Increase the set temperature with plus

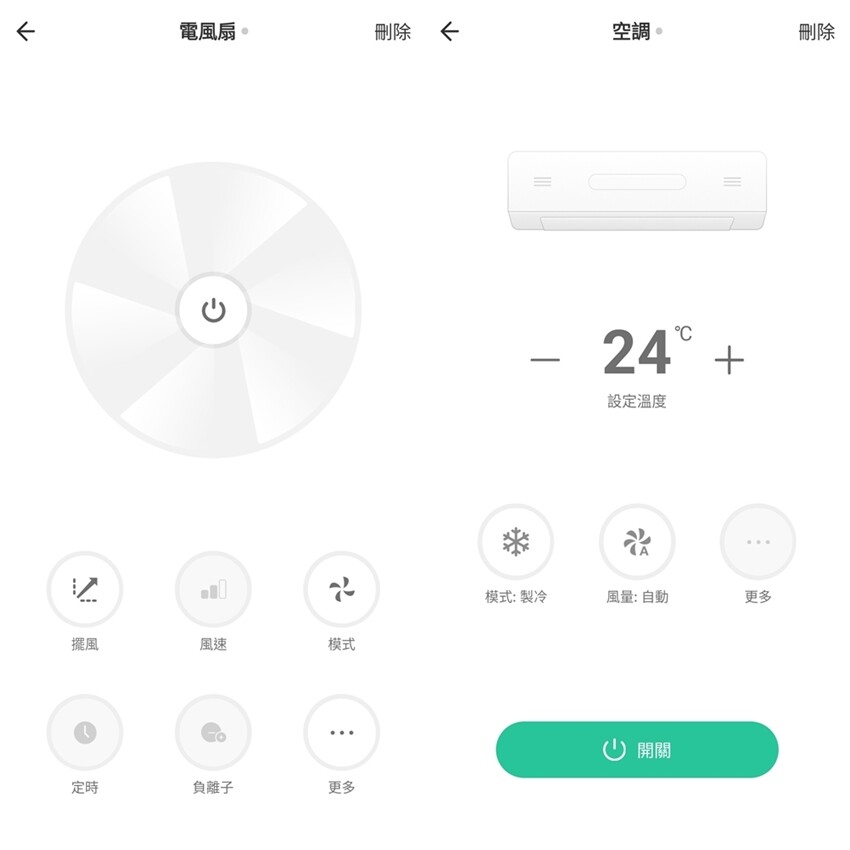[729, 360]
